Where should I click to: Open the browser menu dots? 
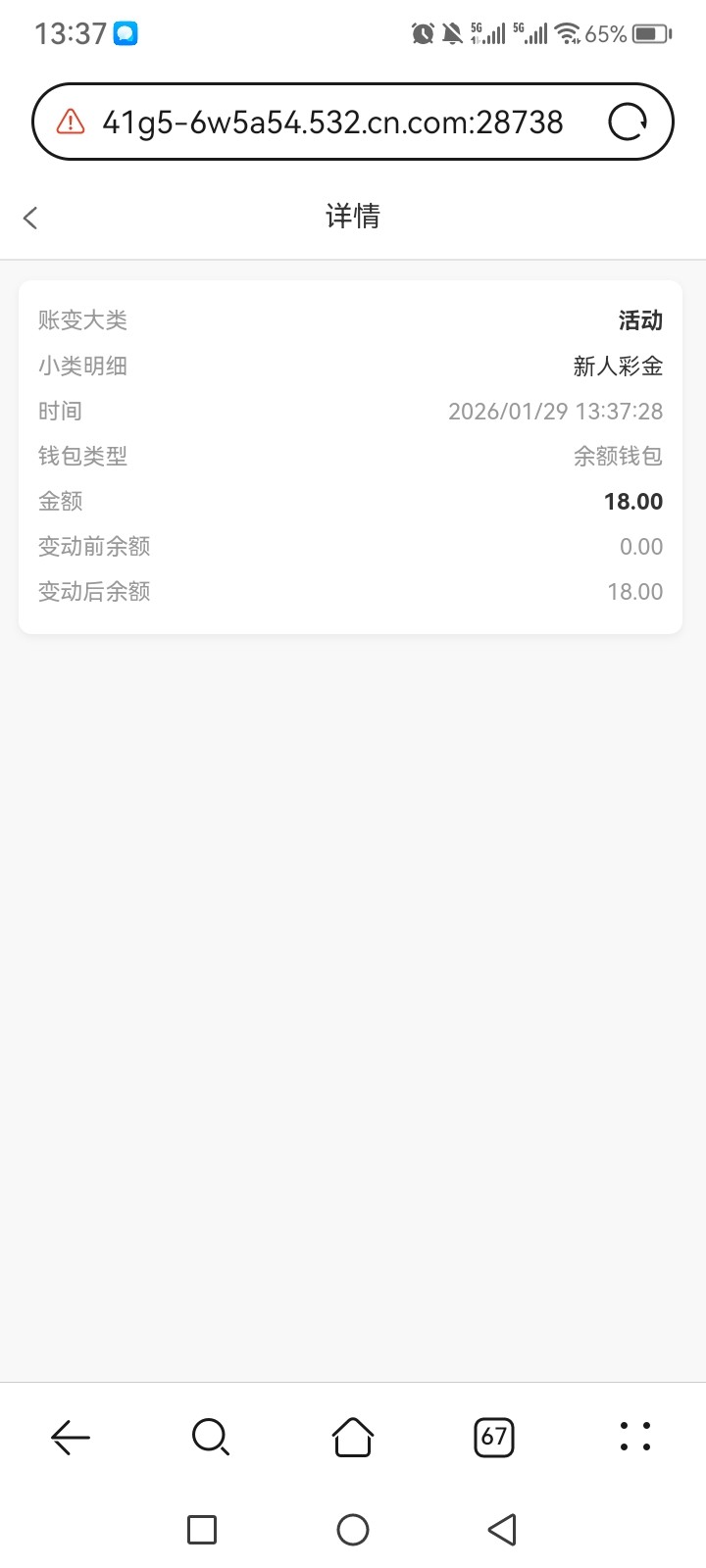point(635,1437)
